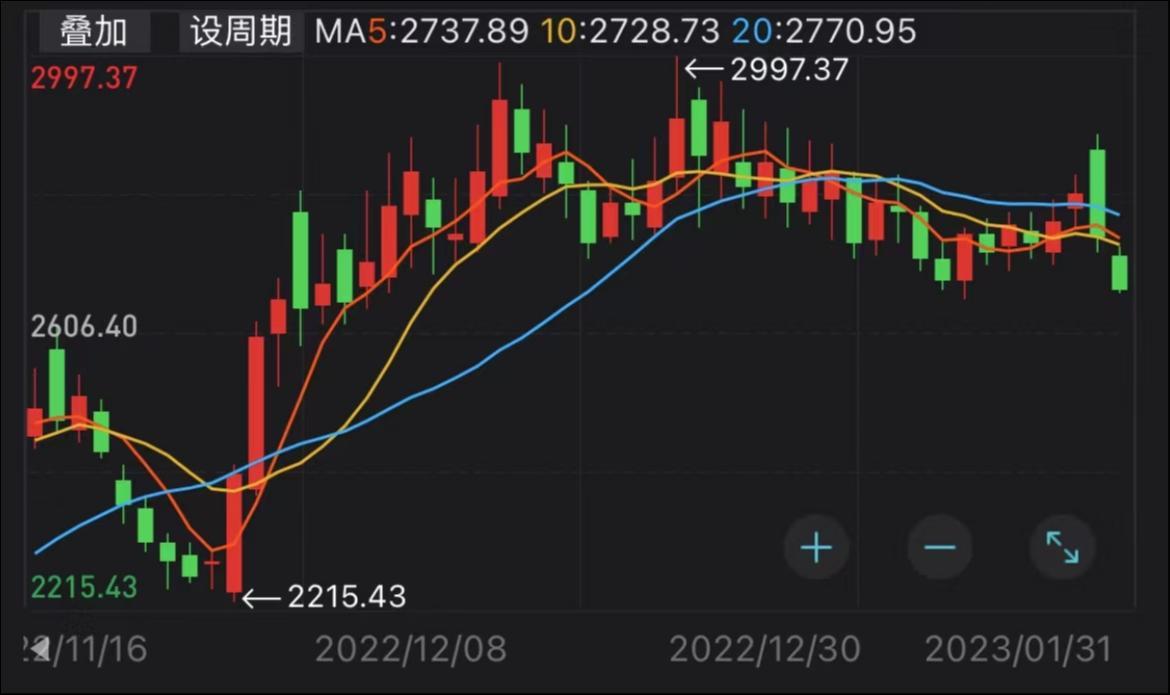Tap the 叠加 overlay button
Image resolution: width=1170 pixels, height=695 pixels.
click(94, 31)
